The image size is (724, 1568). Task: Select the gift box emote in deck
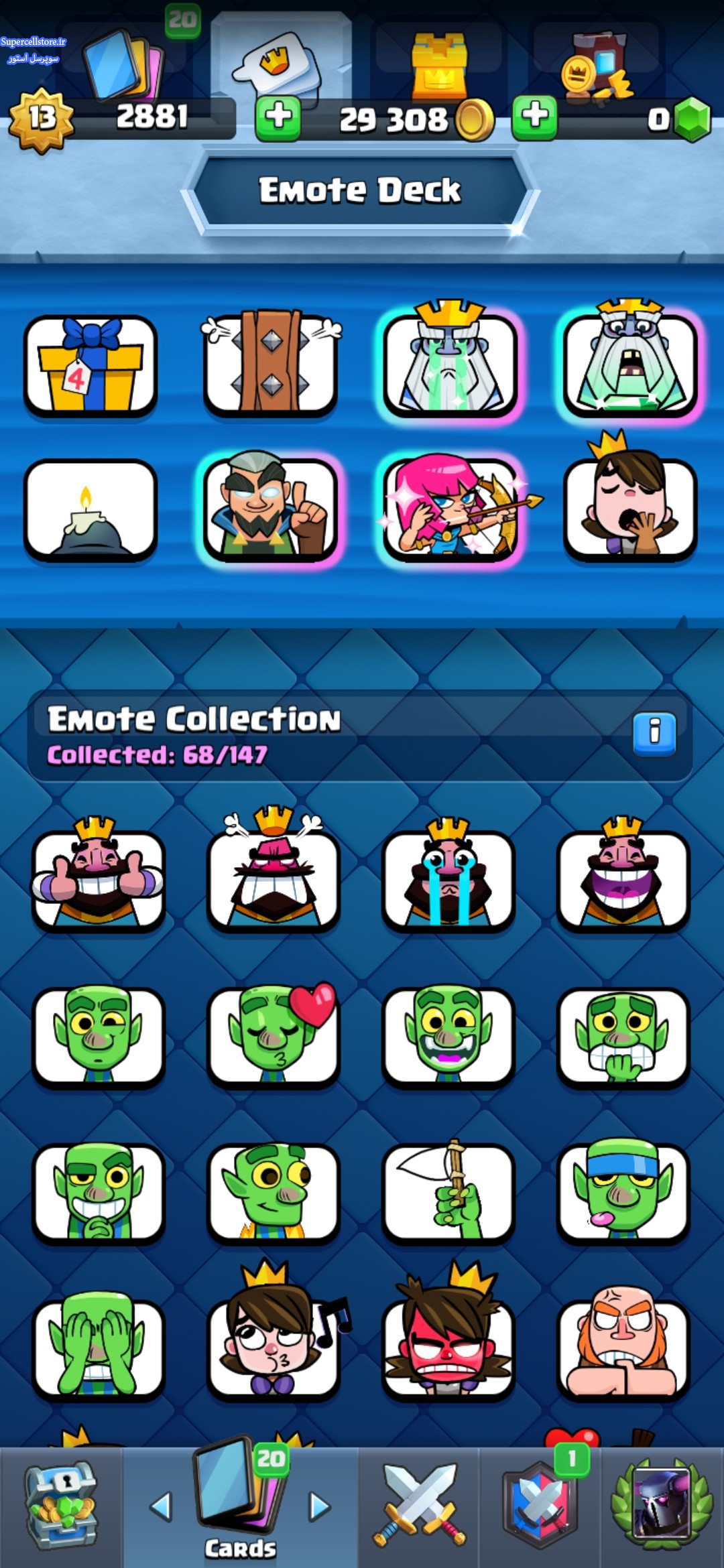90,365
